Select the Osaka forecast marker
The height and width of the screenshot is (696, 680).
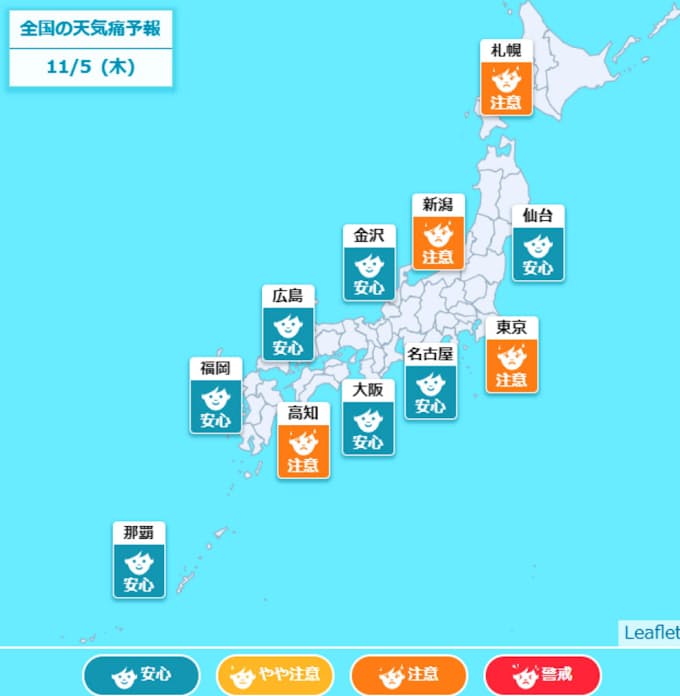tap(367, 417)
